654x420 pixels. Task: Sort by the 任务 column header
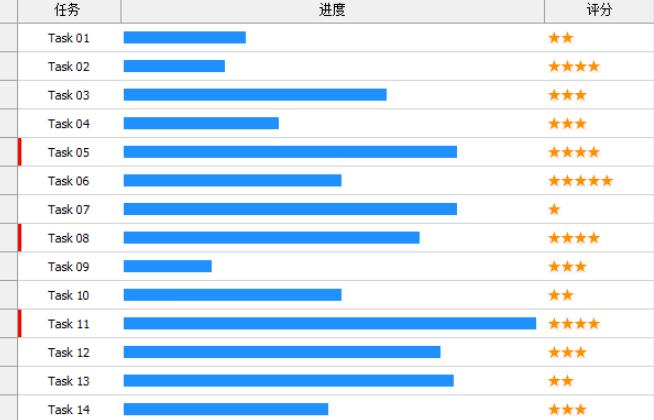point(68,10)
